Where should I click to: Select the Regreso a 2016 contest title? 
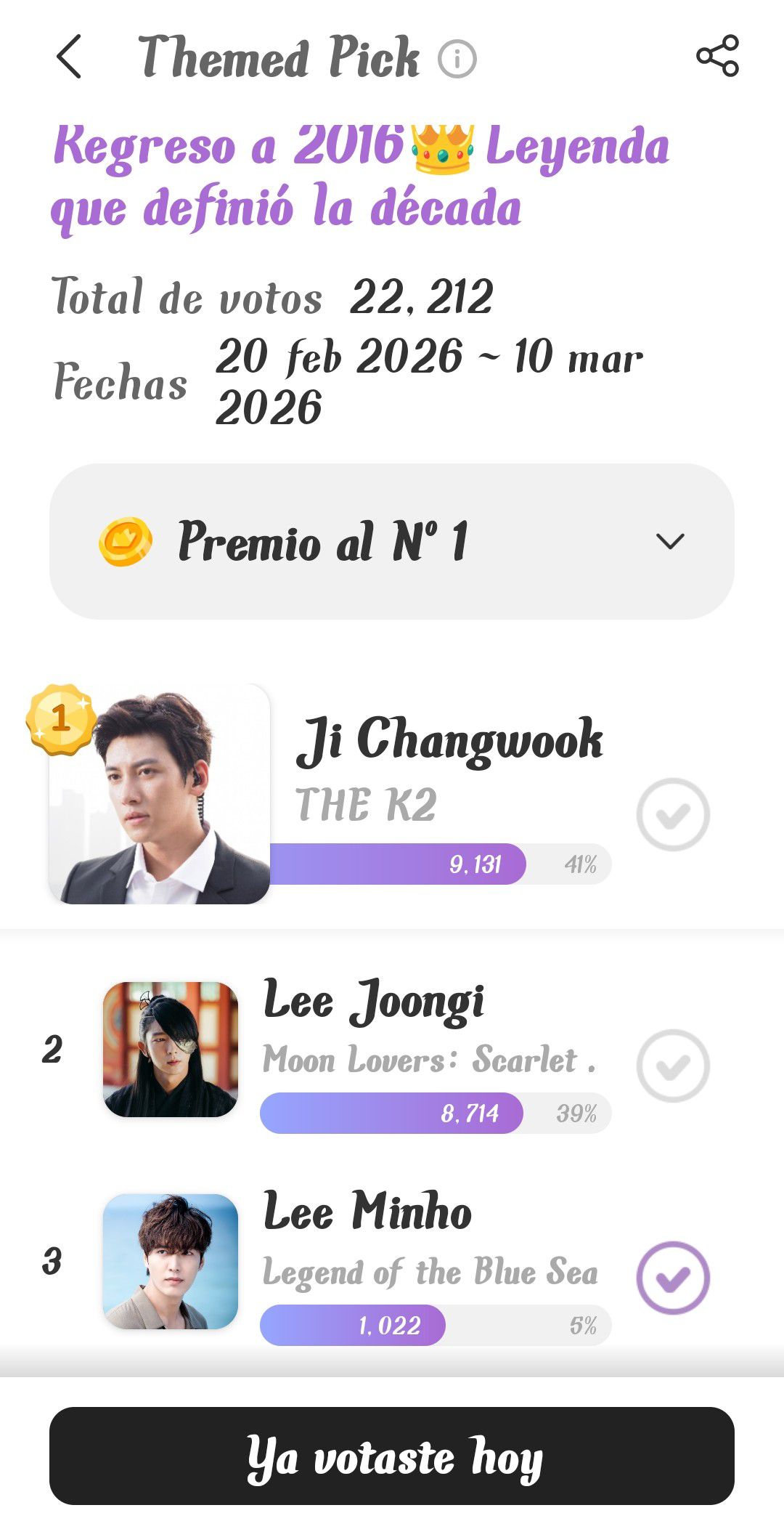pyautogui.click(x=361, y=178)
